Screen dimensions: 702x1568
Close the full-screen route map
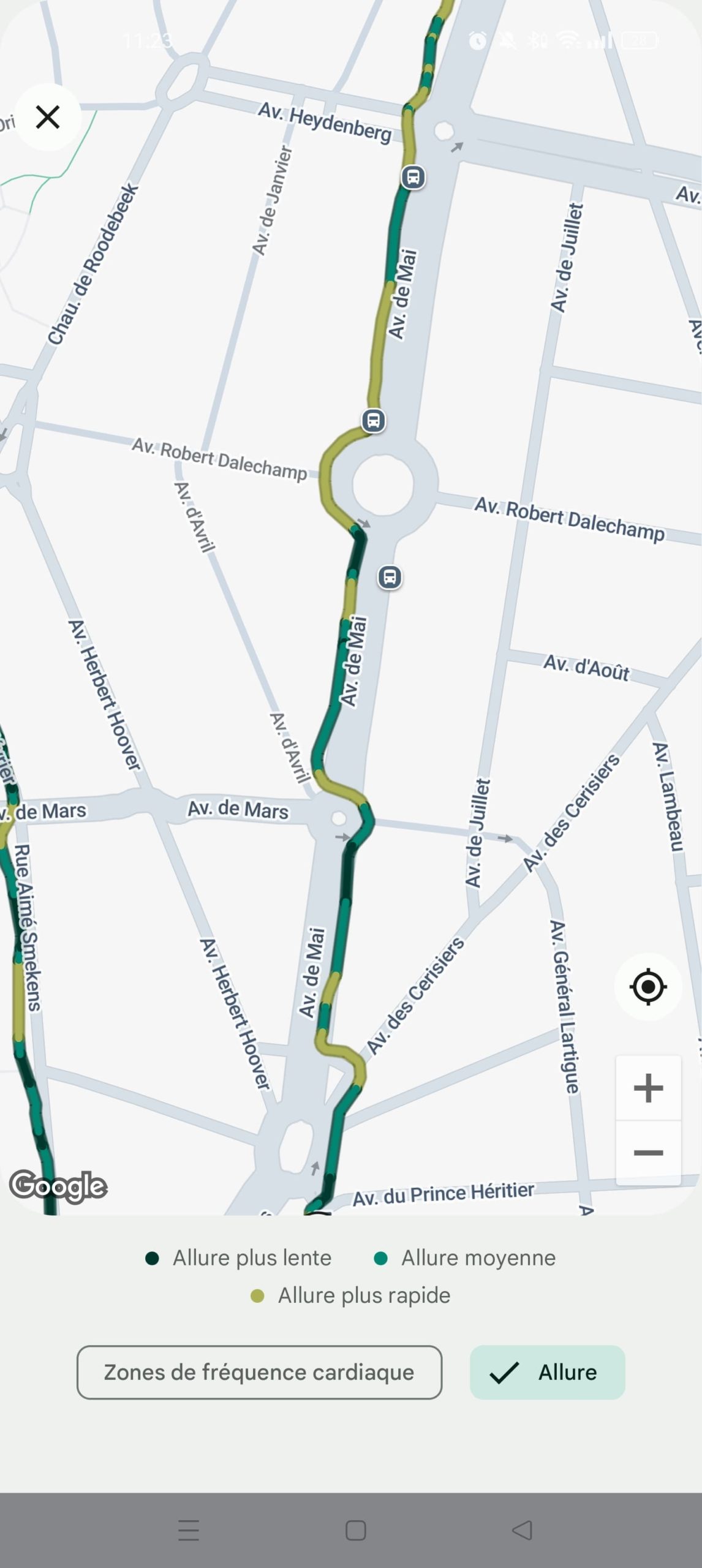(x=48, y=117)
